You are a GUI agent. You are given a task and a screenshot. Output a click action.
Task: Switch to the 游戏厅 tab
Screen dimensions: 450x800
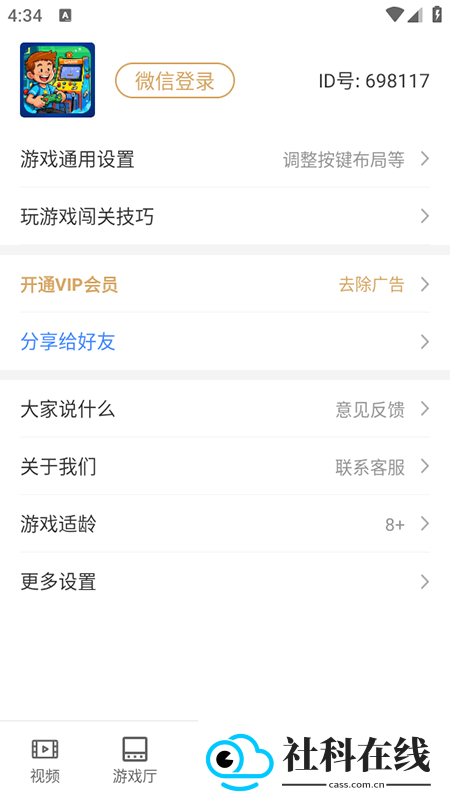pos(135,761)
